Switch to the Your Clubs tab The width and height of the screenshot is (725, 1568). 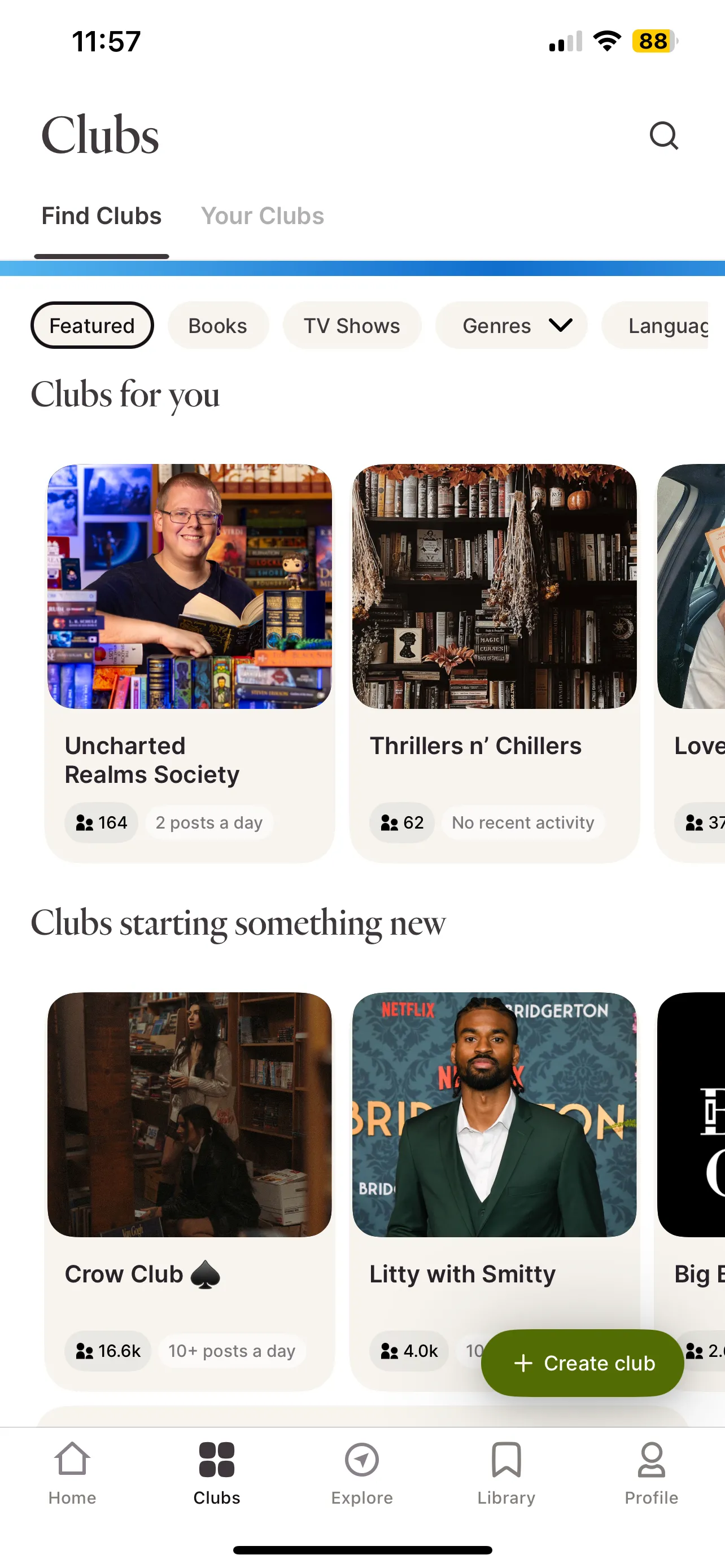tap(263, 216)
